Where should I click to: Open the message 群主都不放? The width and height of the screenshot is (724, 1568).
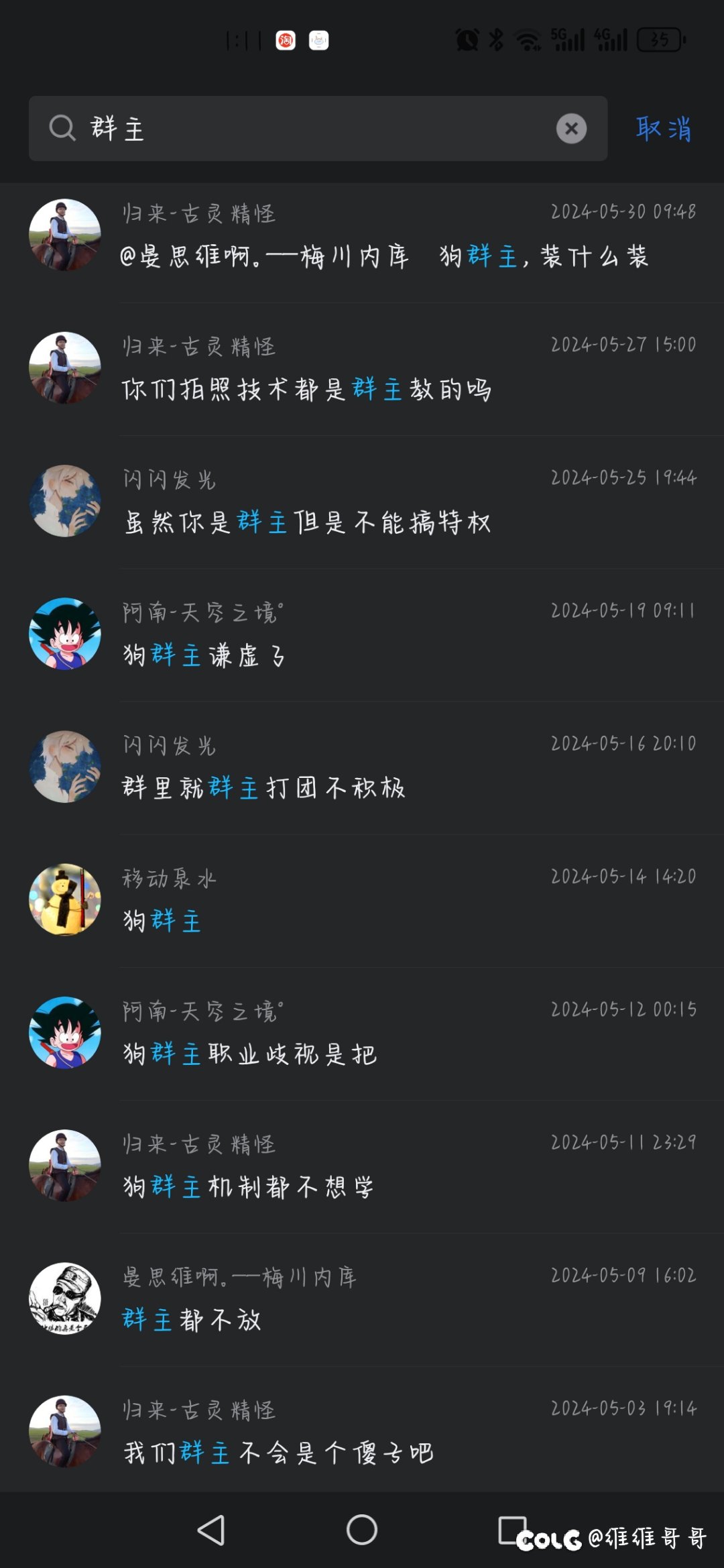(x=362, y=1298)
